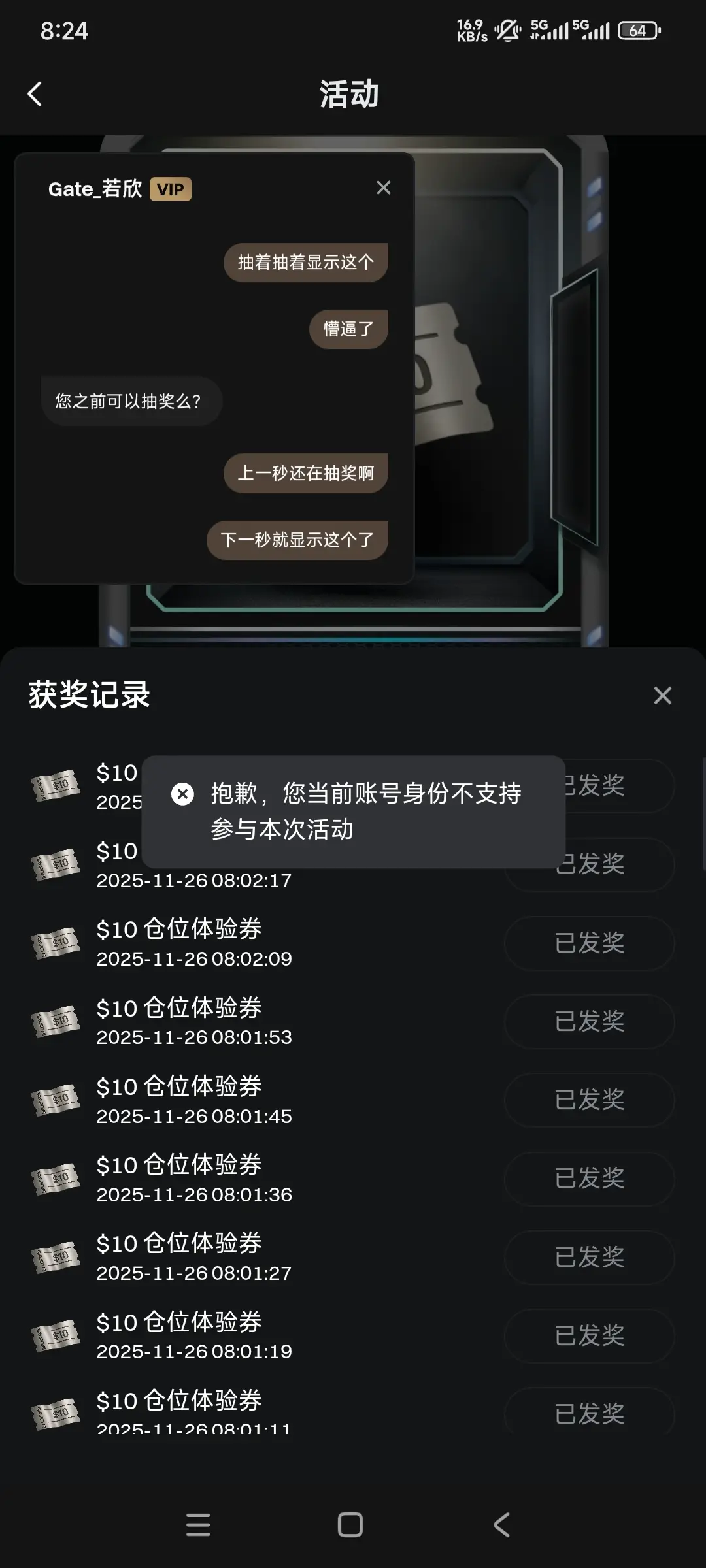Tap the 获奖记录 panel title
The image size is (706, 1568).
pos(88,695)
